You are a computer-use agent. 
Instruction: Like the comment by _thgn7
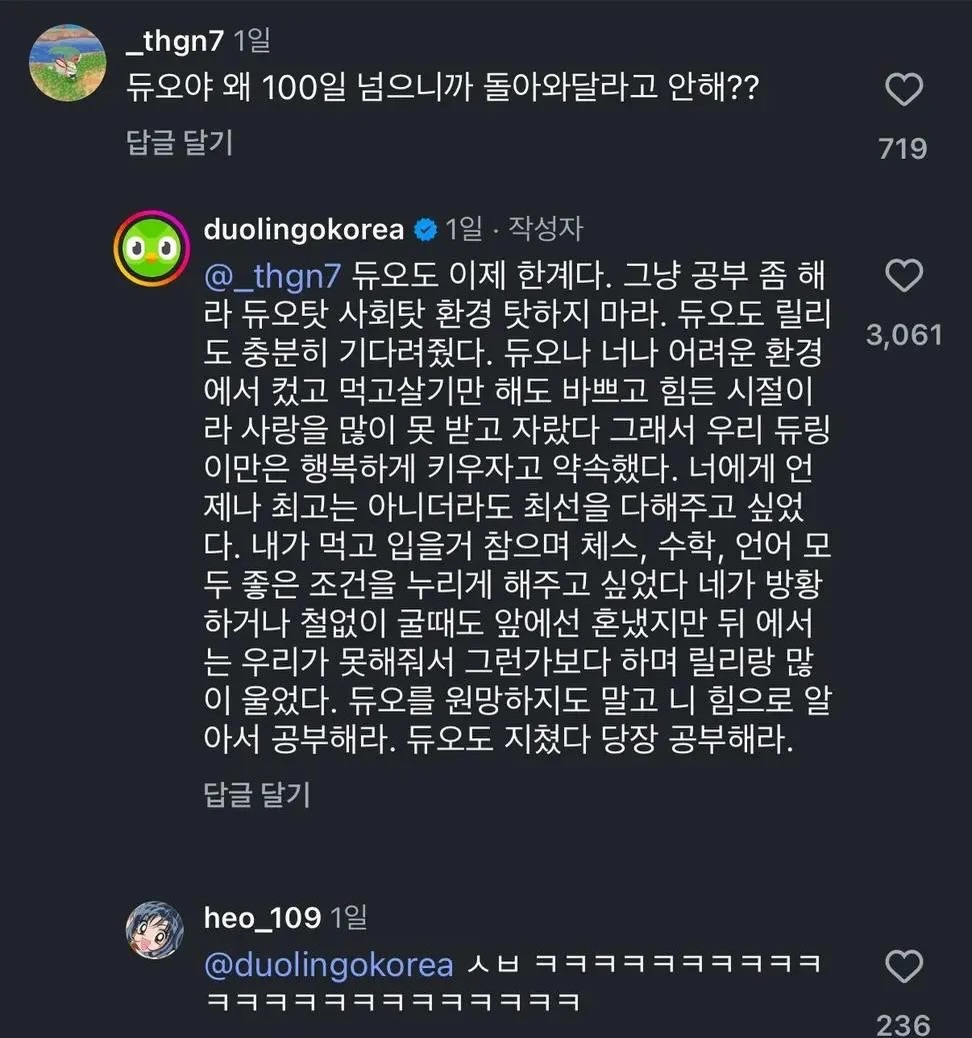(904, 92)
